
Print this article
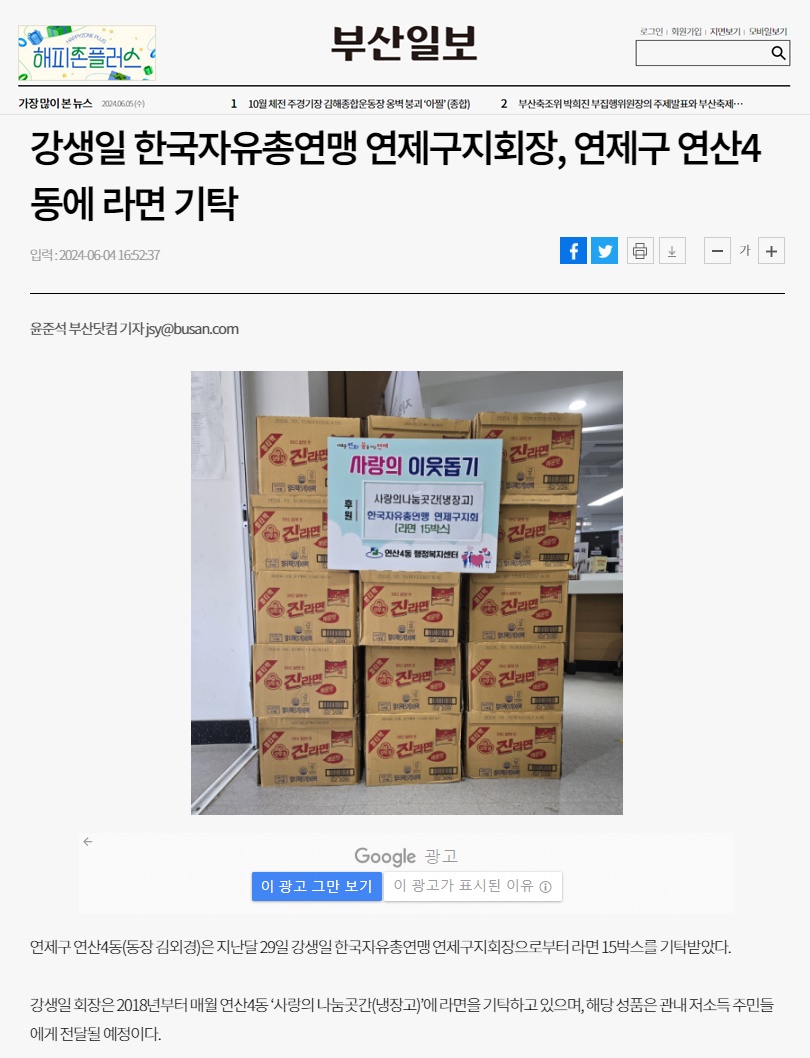(640, 251)
